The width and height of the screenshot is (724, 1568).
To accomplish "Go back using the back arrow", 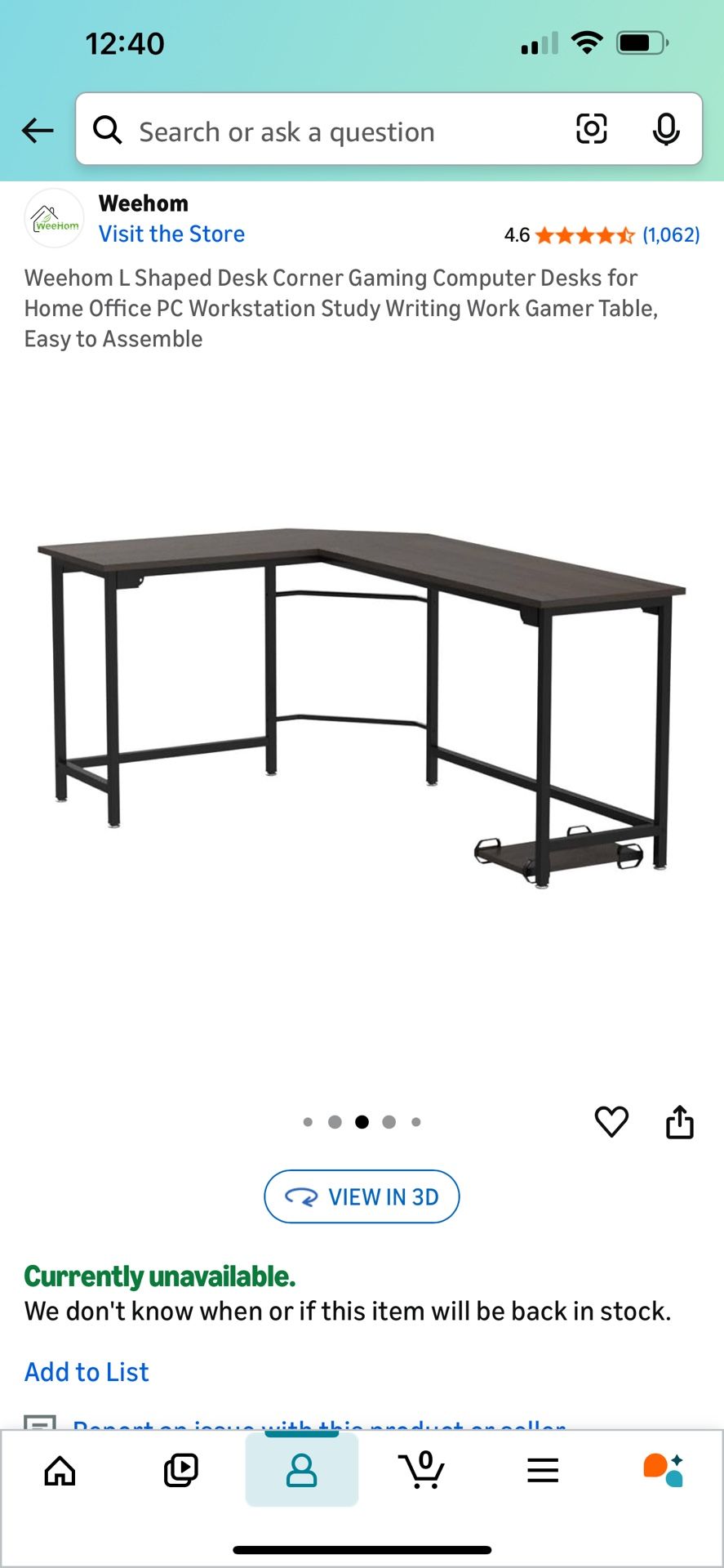I will (x=38, y=130).
